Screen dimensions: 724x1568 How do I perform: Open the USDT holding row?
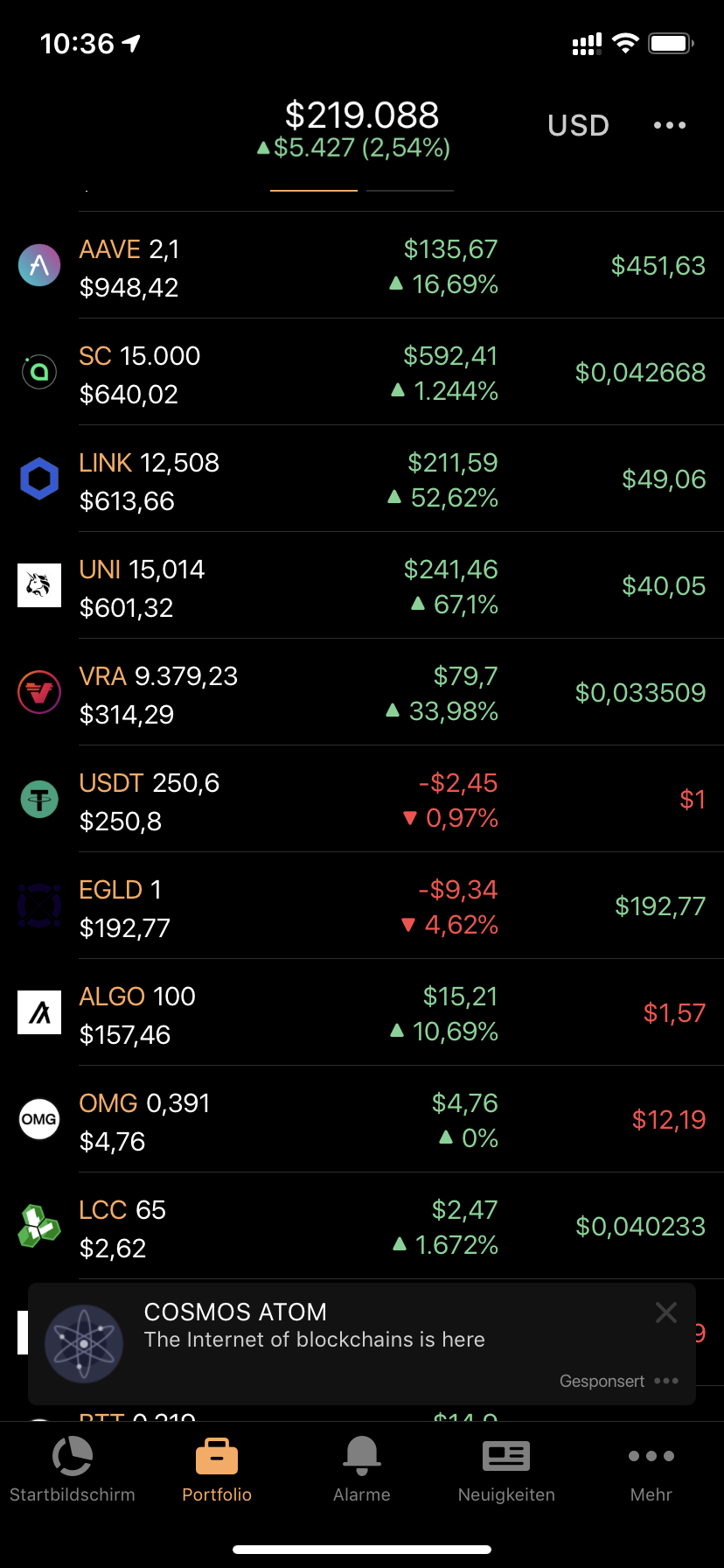point(362,800)
